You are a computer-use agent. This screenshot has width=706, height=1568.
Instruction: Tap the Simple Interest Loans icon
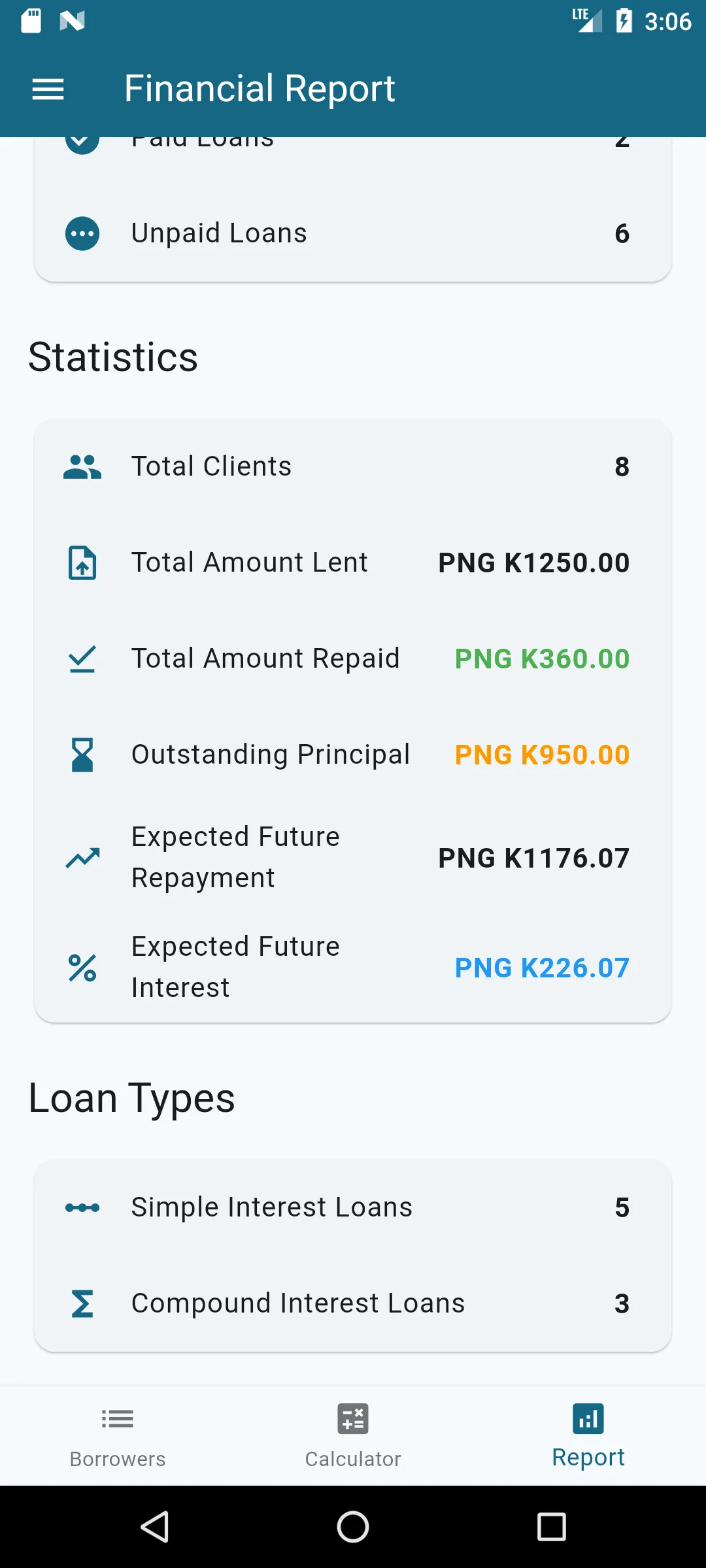(x=84, y=1206)
